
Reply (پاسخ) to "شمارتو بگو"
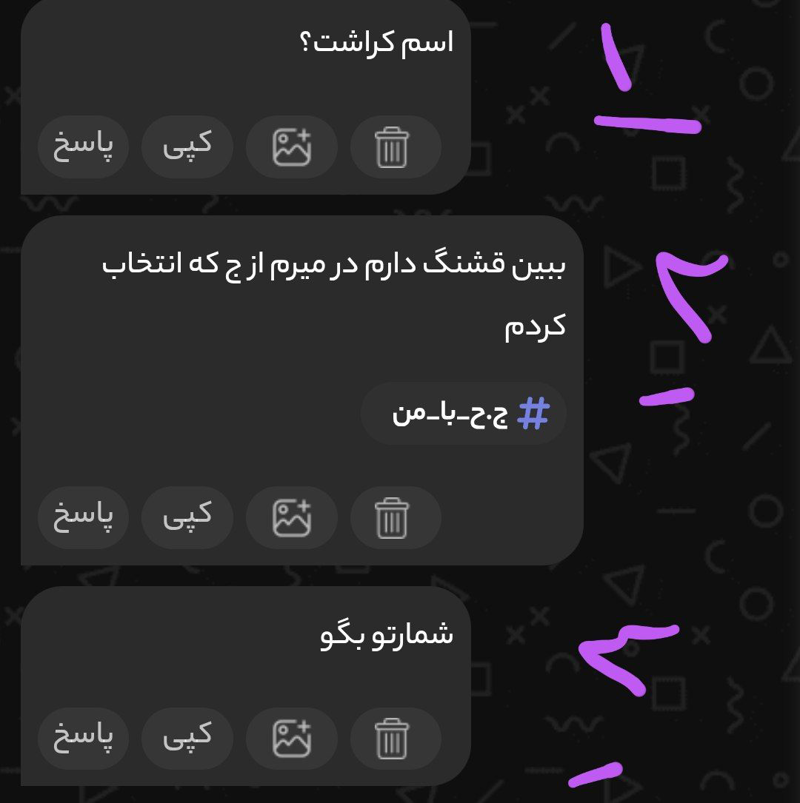tap(84, 738)
